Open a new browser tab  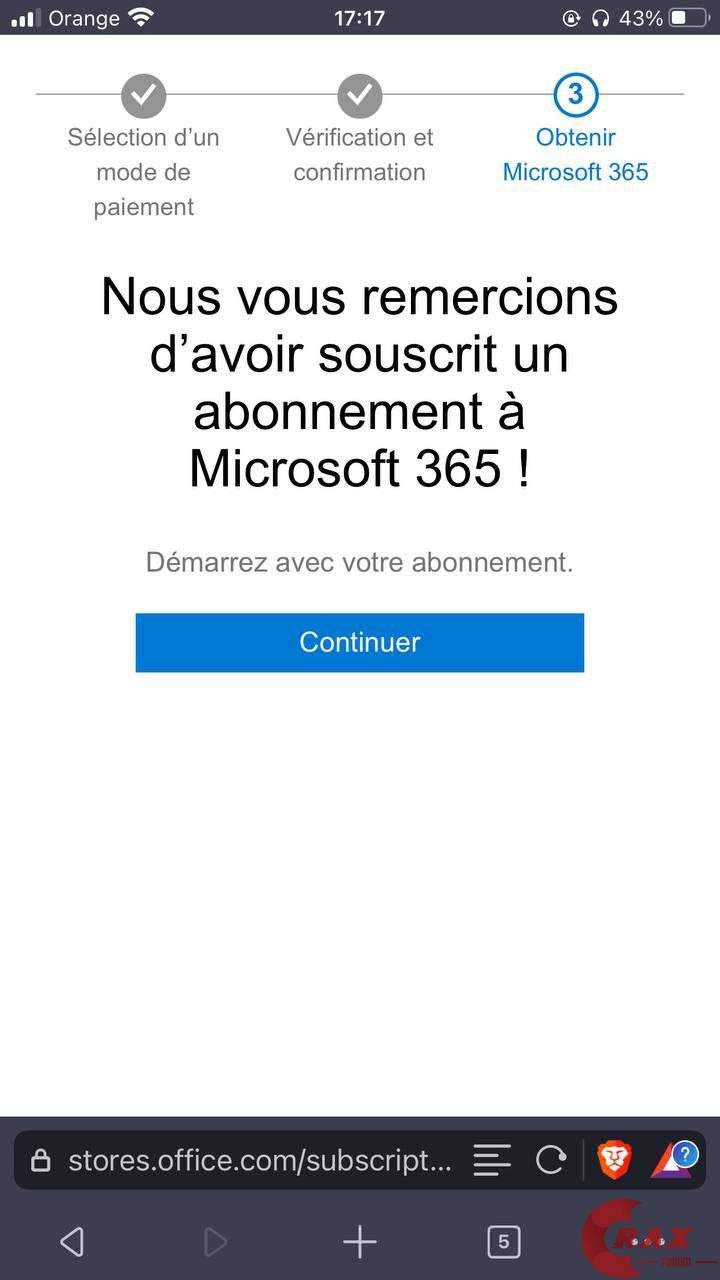tap(359, 1242)
